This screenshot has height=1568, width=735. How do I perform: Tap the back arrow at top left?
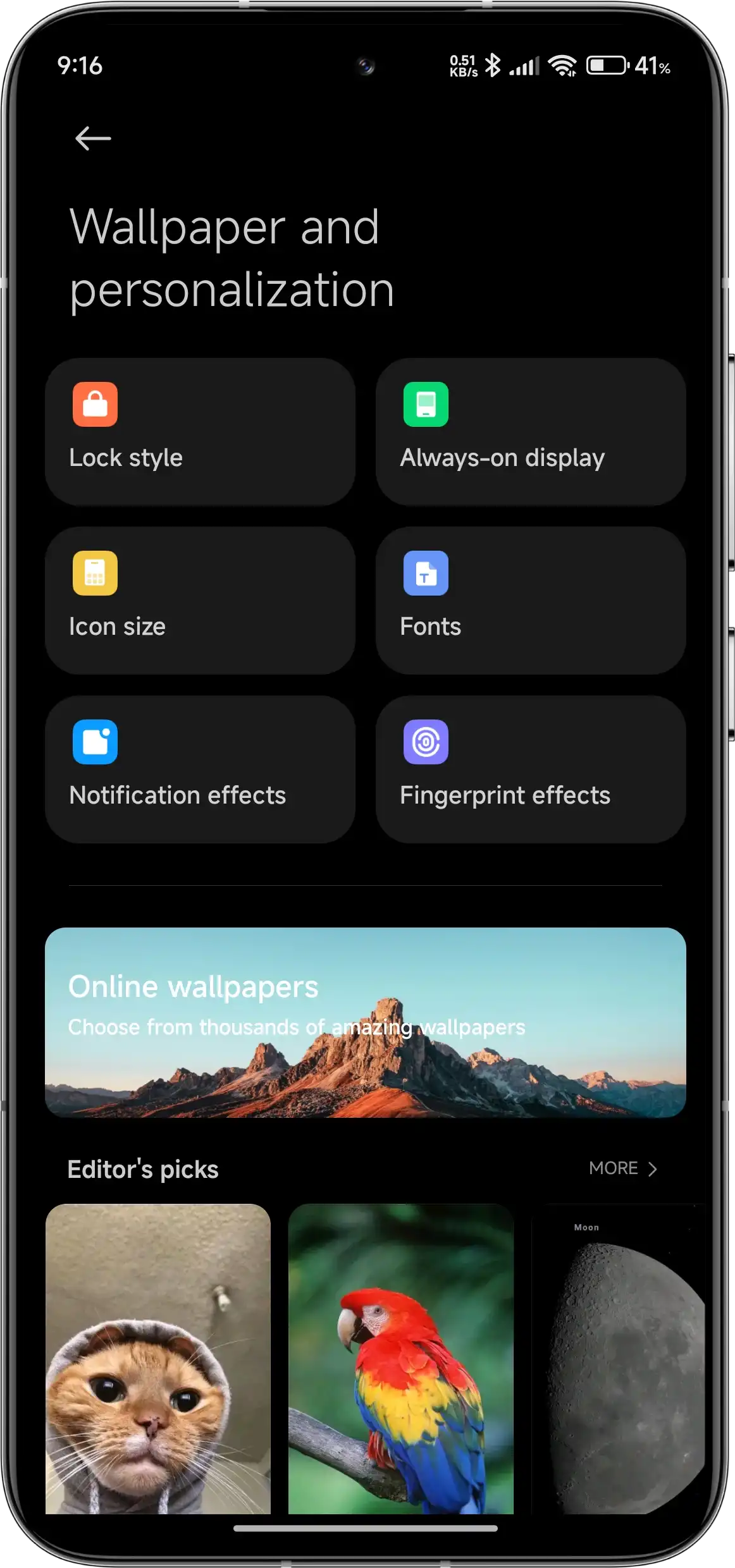click(x=94, y=138)
